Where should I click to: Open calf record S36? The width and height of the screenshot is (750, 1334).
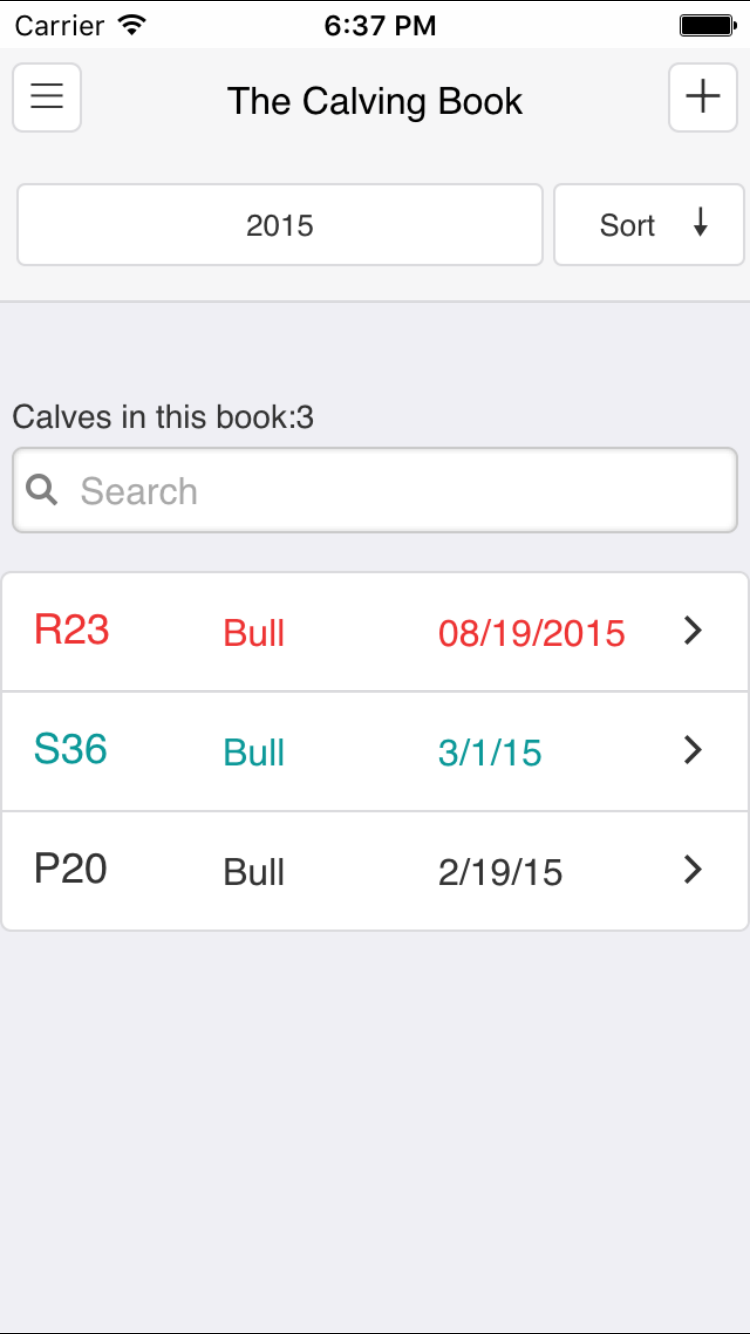coord(375,751)
